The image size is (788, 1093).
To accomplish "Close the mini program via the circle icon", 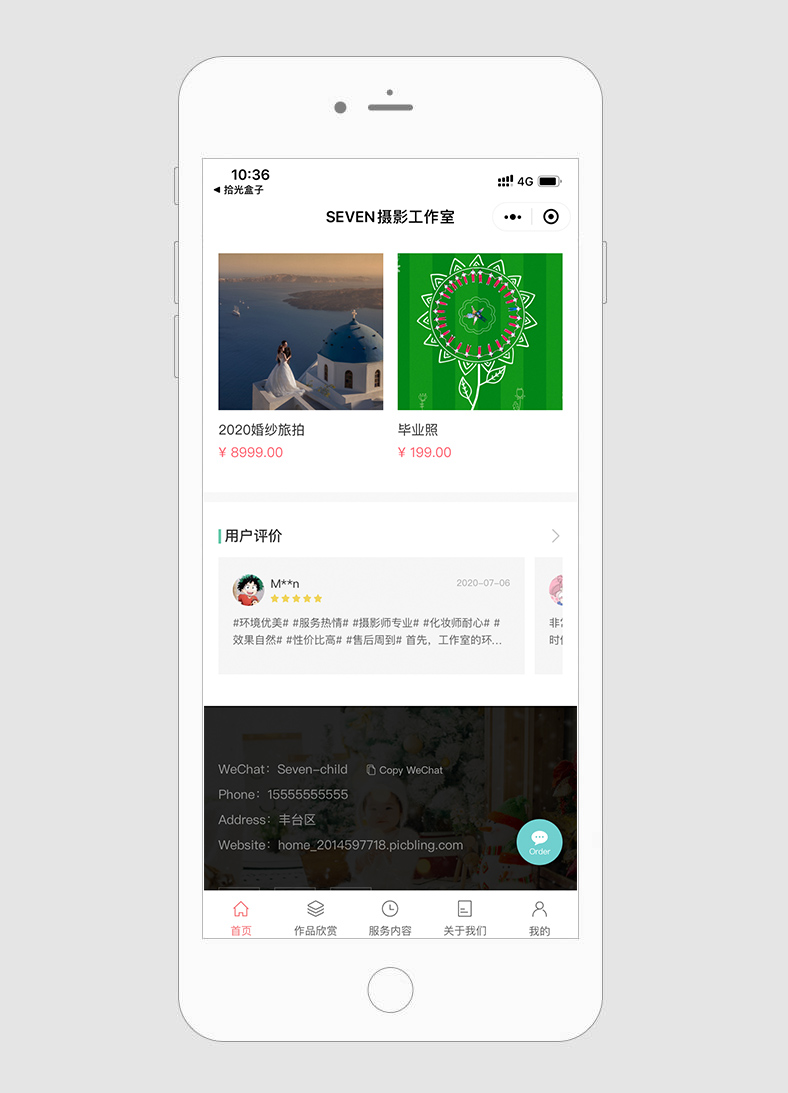I will pyautogui.click(x=551, y=217).
